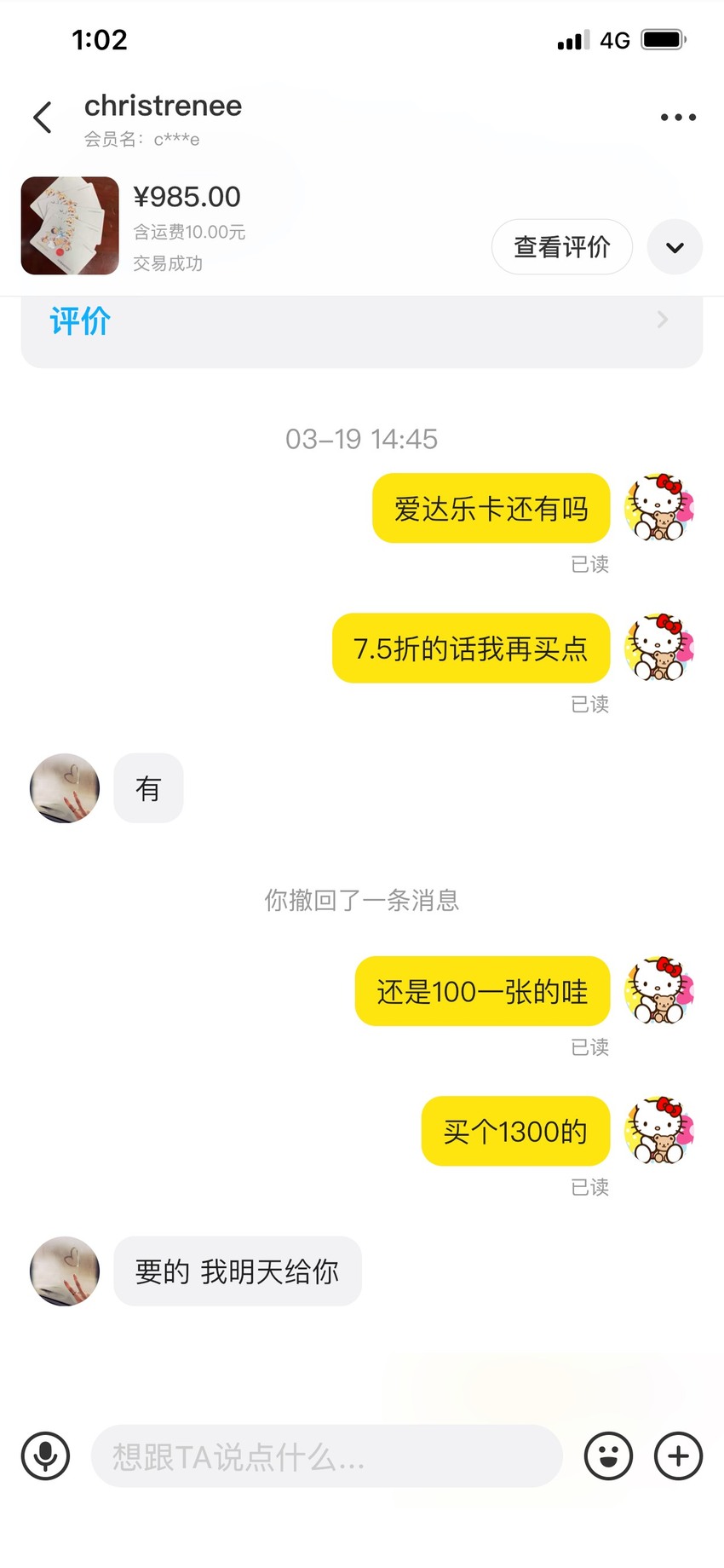The width and height of the screenshot is (724, 1568).
Task: Focus the 想跟TA说点什么 message field
Action: click(x=327, y=1456)
